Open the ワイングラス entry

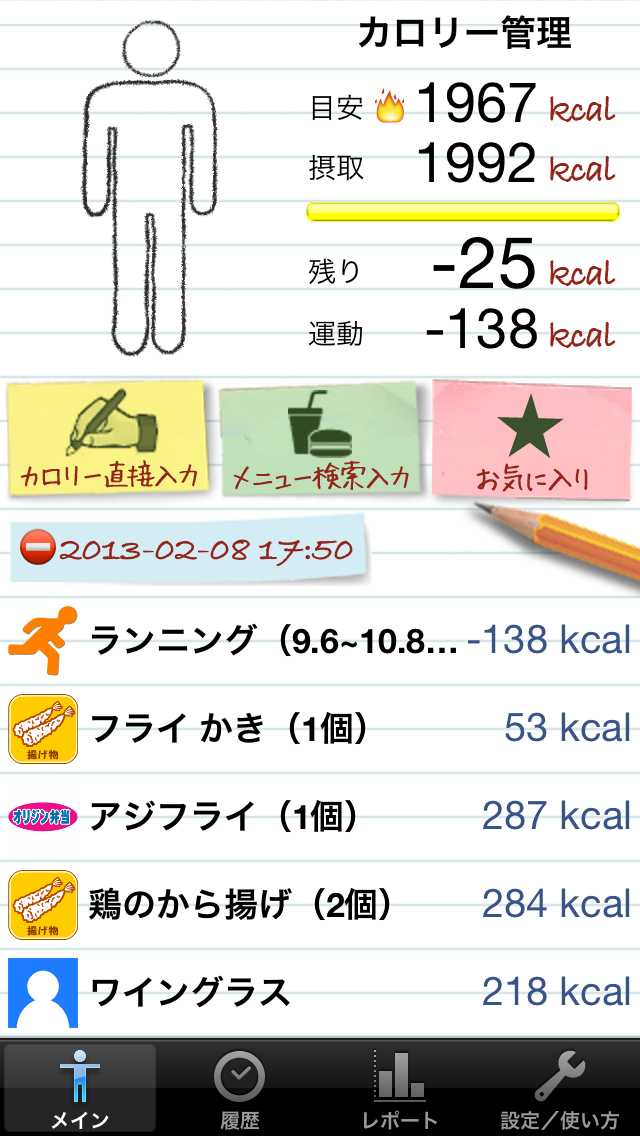(320, 992)
